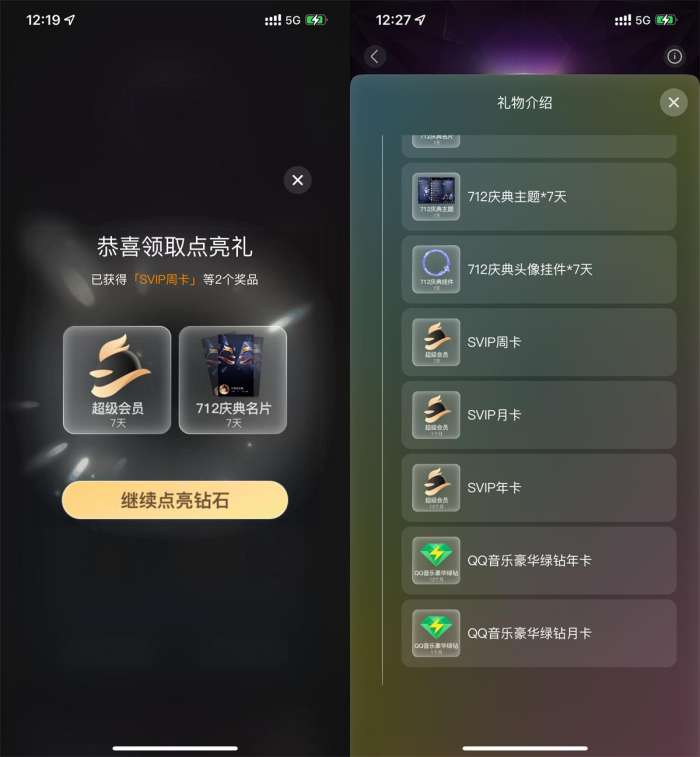Close the 恭喜领取点亮礼 popup
This screenshot has width=700, height=757.
[297, 180]
